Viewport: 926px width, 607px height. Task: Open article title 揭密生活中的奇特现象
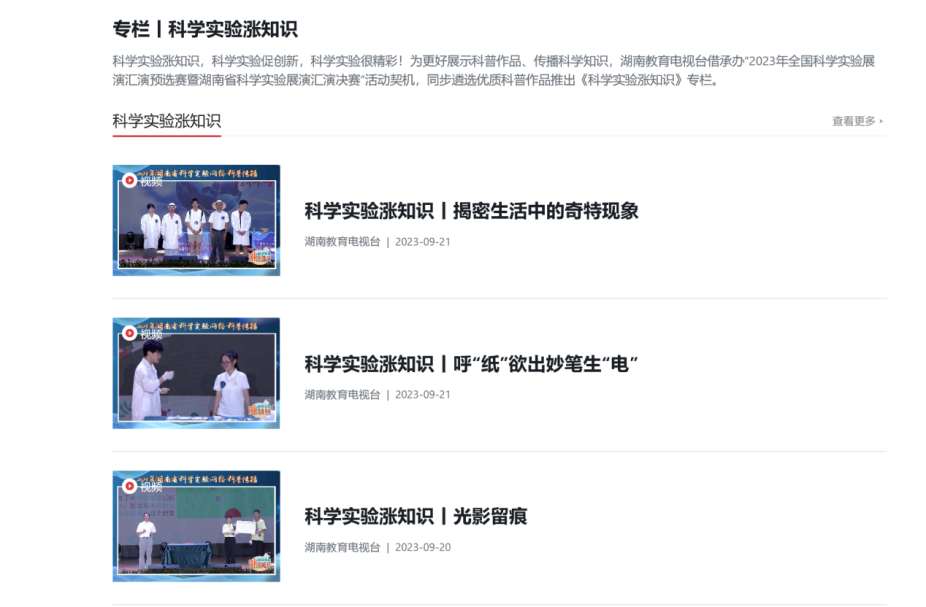click(471, 211)
